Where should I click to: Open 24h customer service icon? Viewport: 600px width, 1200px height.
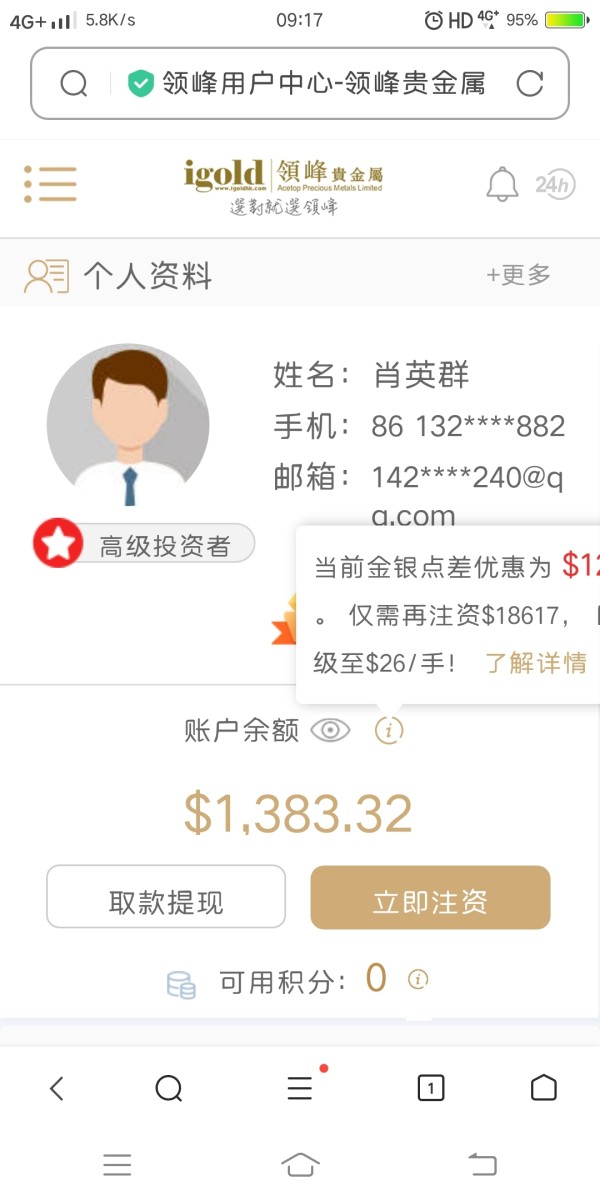(x=555, y=184)
